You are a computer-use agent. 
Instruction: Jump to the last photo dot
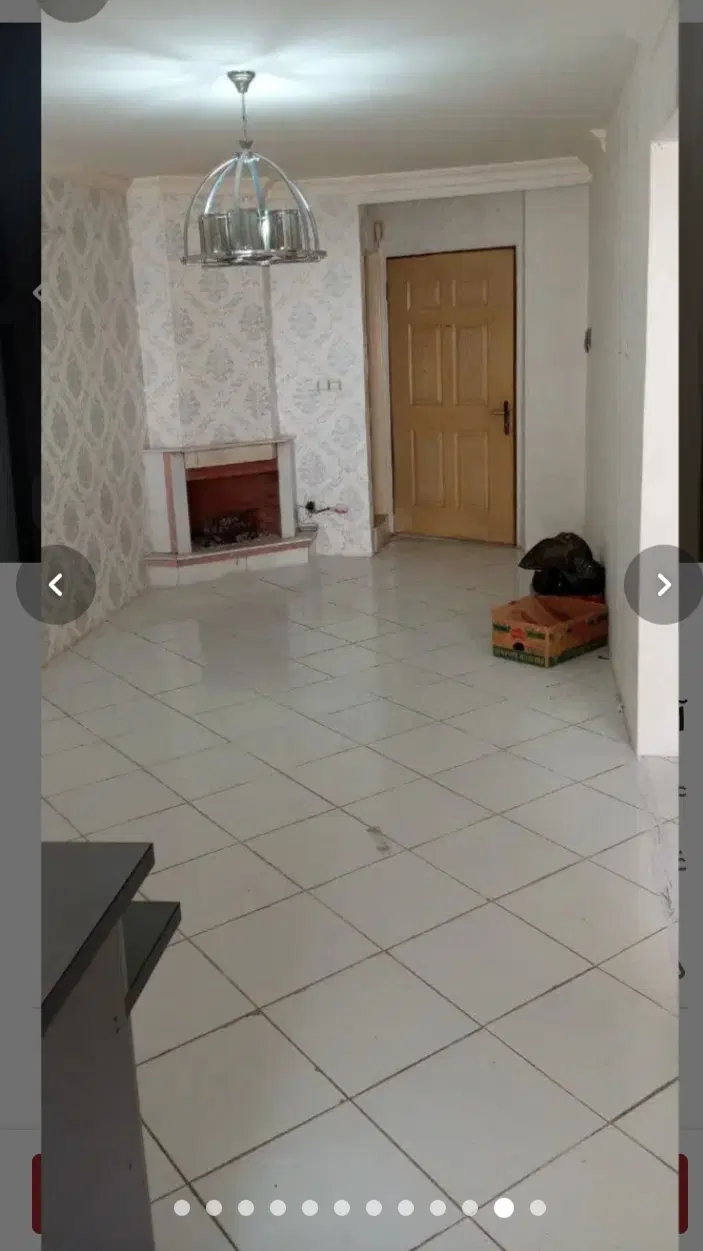(x=538, y=1208)
